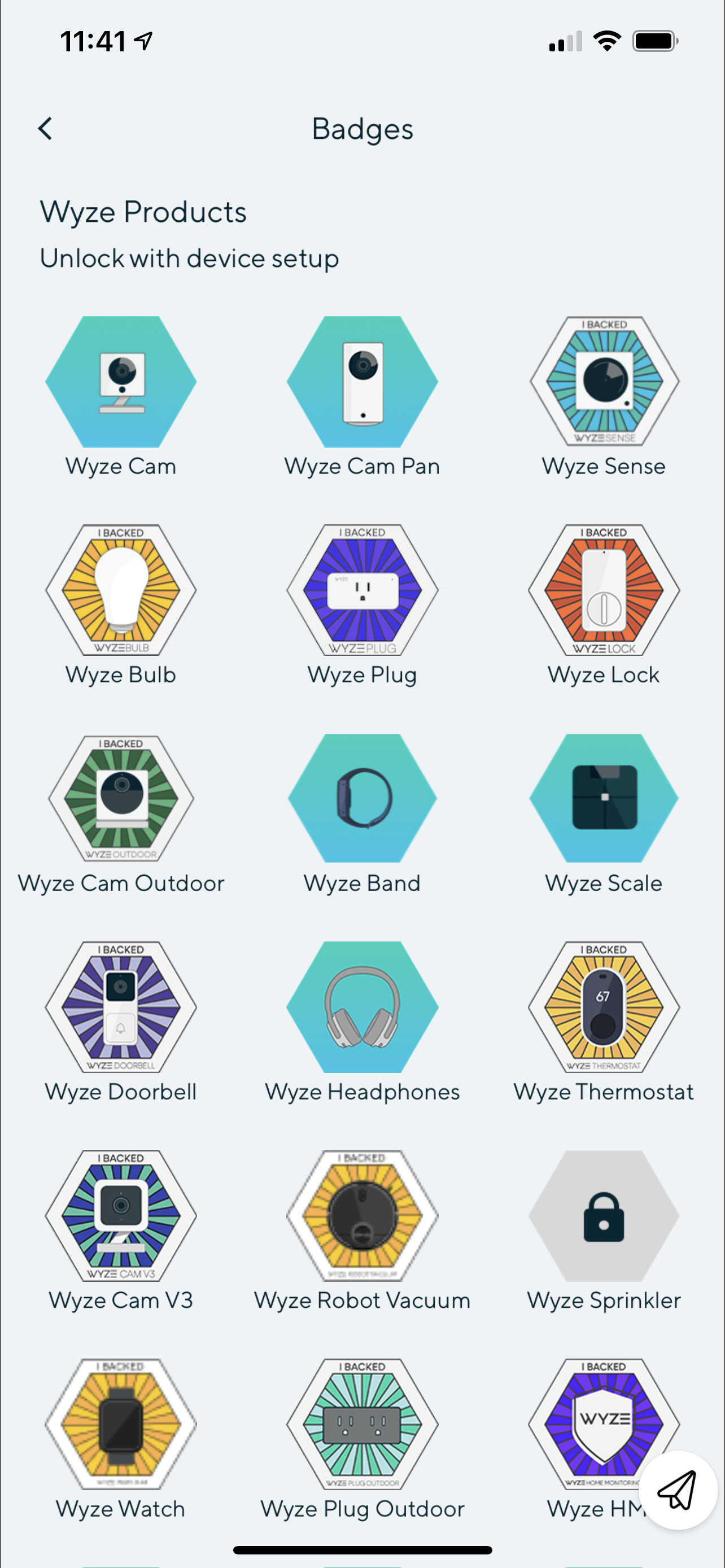This screenshot has height=1568, width=725.
Task: Select the Wyze Cam V3 badge
Action: coord(120,1216)
